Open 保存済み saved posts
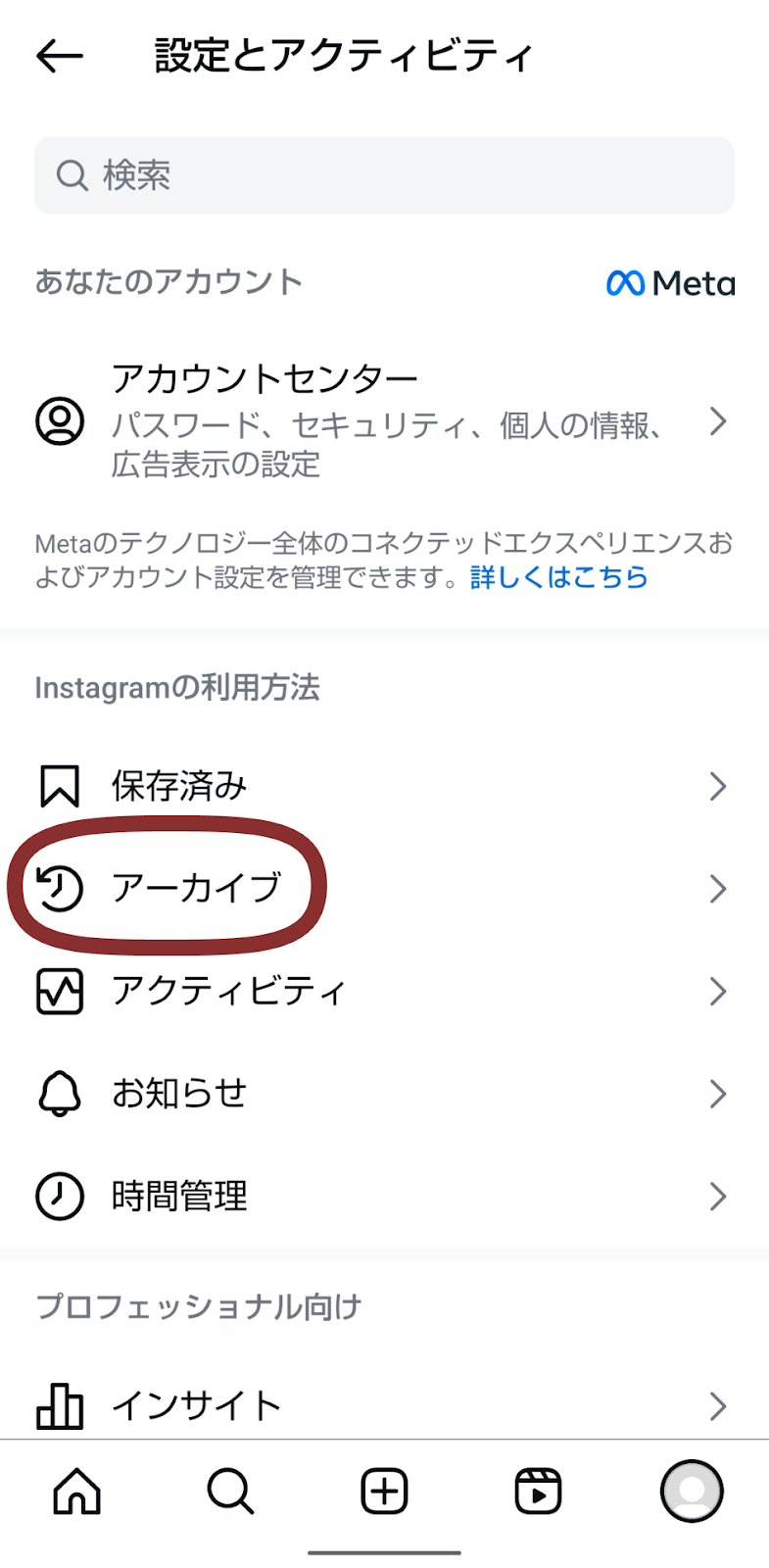 pyautogui.click(x=384, y=786)
